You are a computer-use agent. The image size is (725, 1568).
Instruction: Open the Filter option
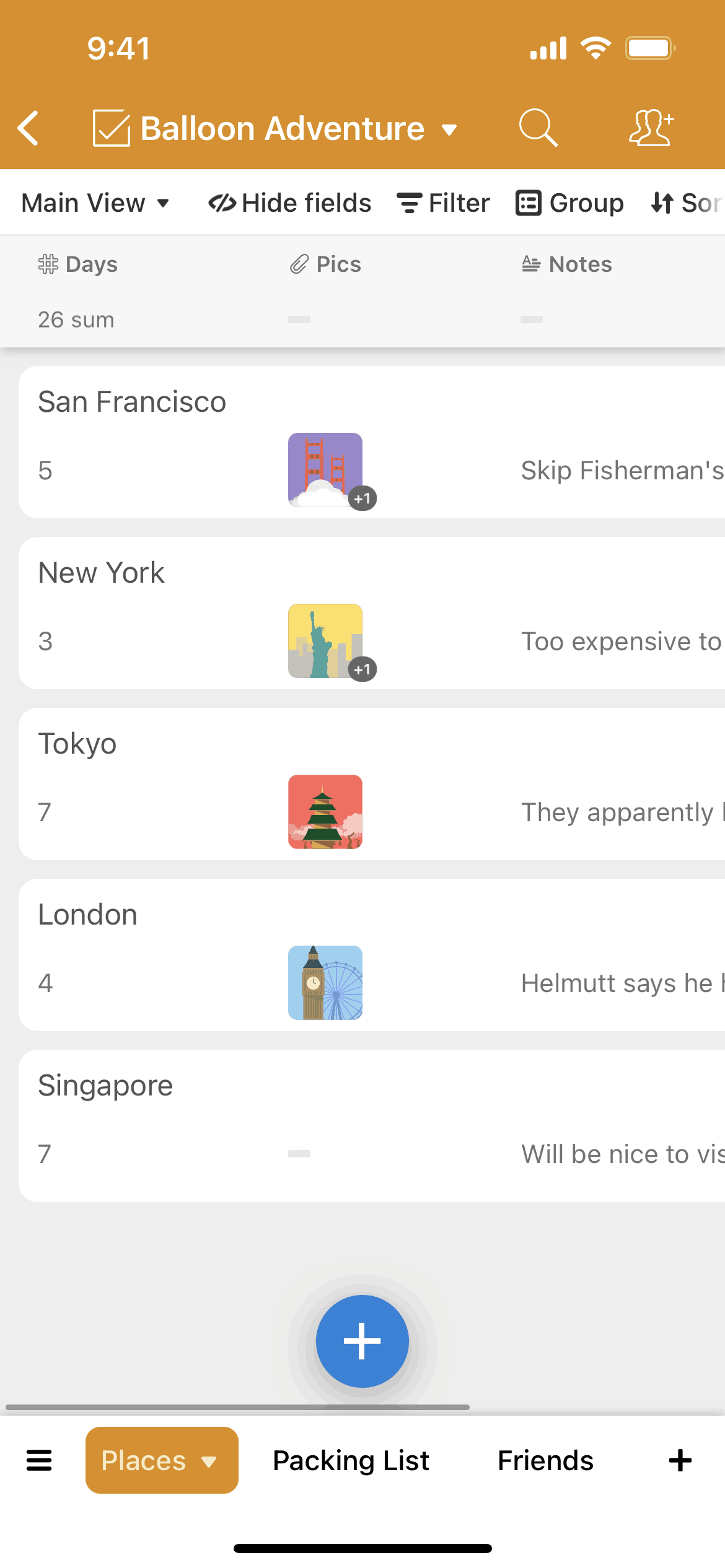tap(444, 203)
